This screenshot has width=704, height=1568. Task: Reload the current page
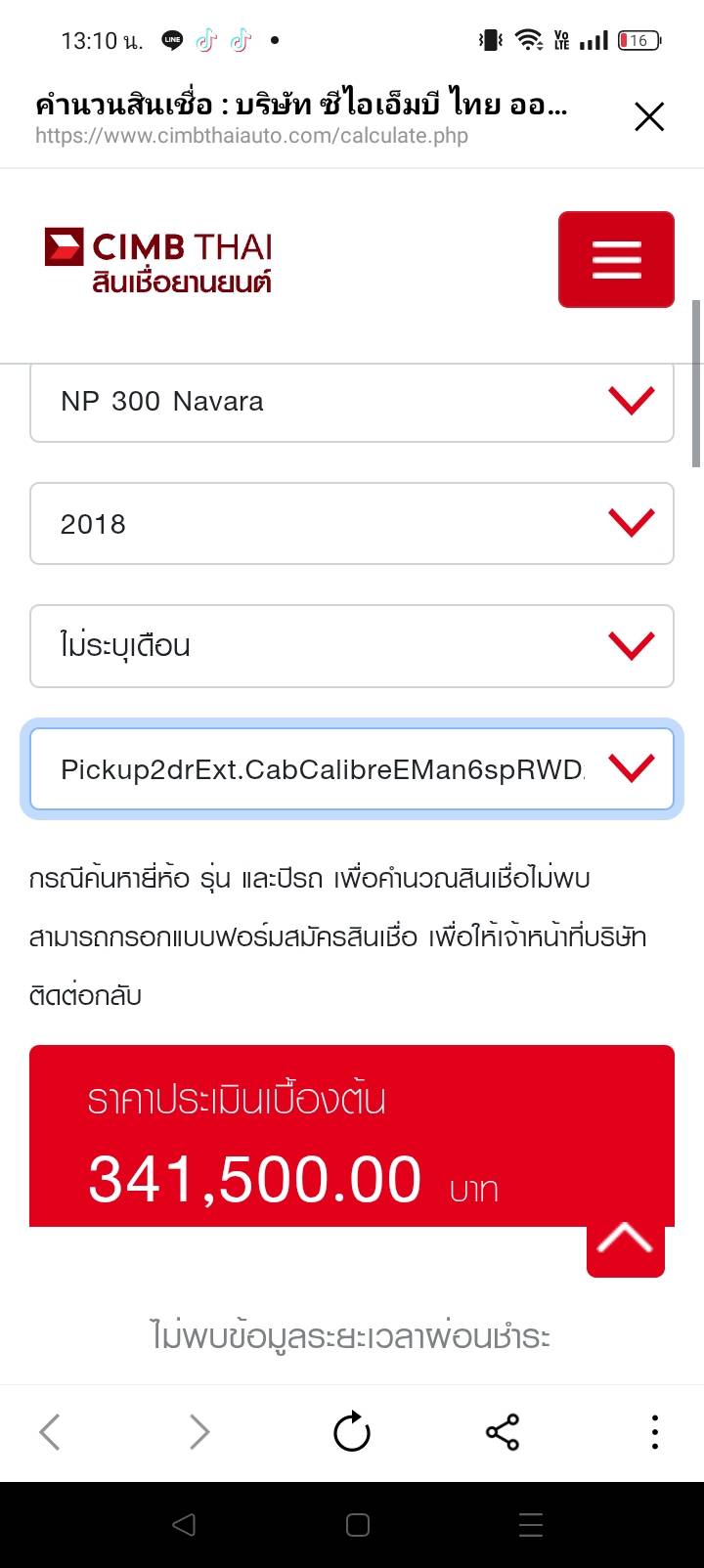(352, 1433)
